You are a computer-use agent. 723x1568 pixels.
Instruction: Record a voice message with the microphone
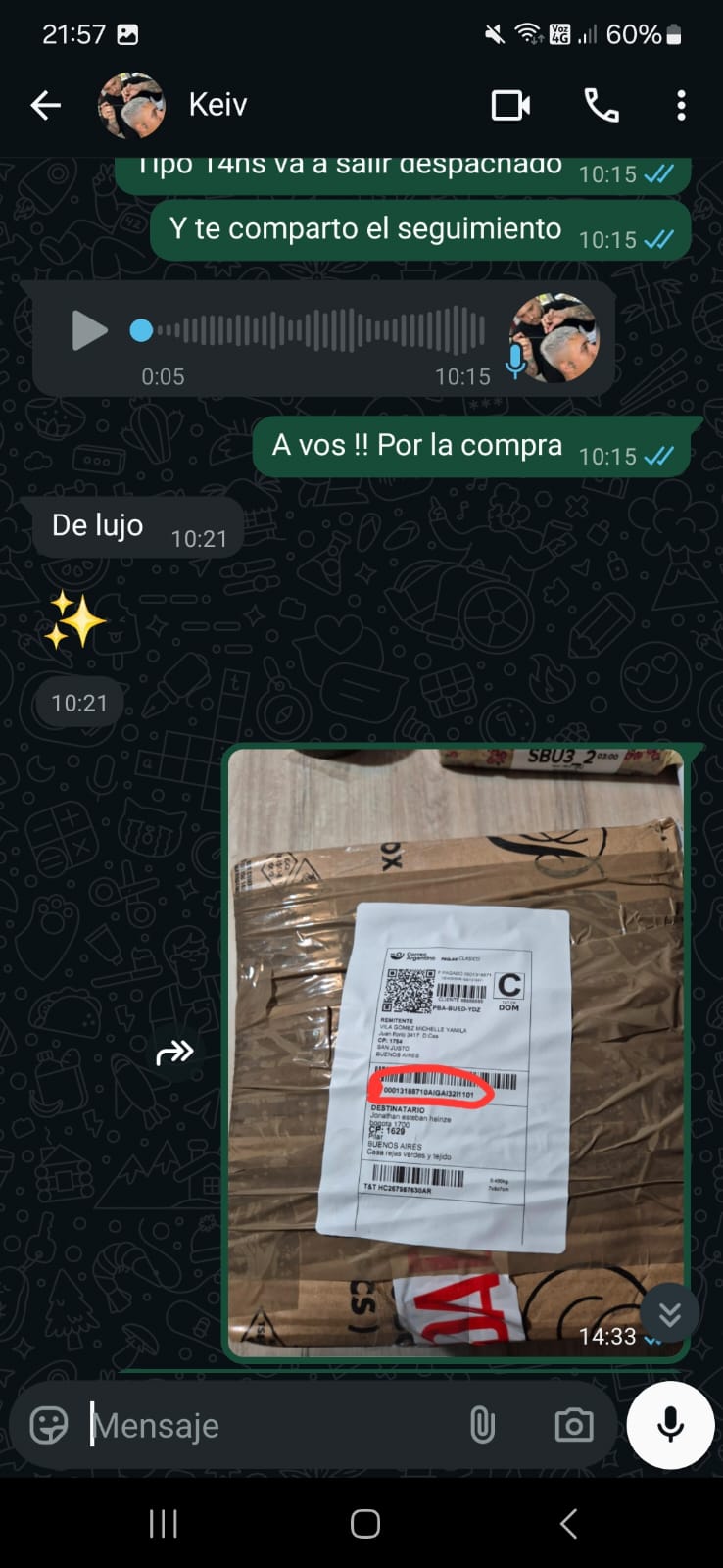coord(670,1425)
